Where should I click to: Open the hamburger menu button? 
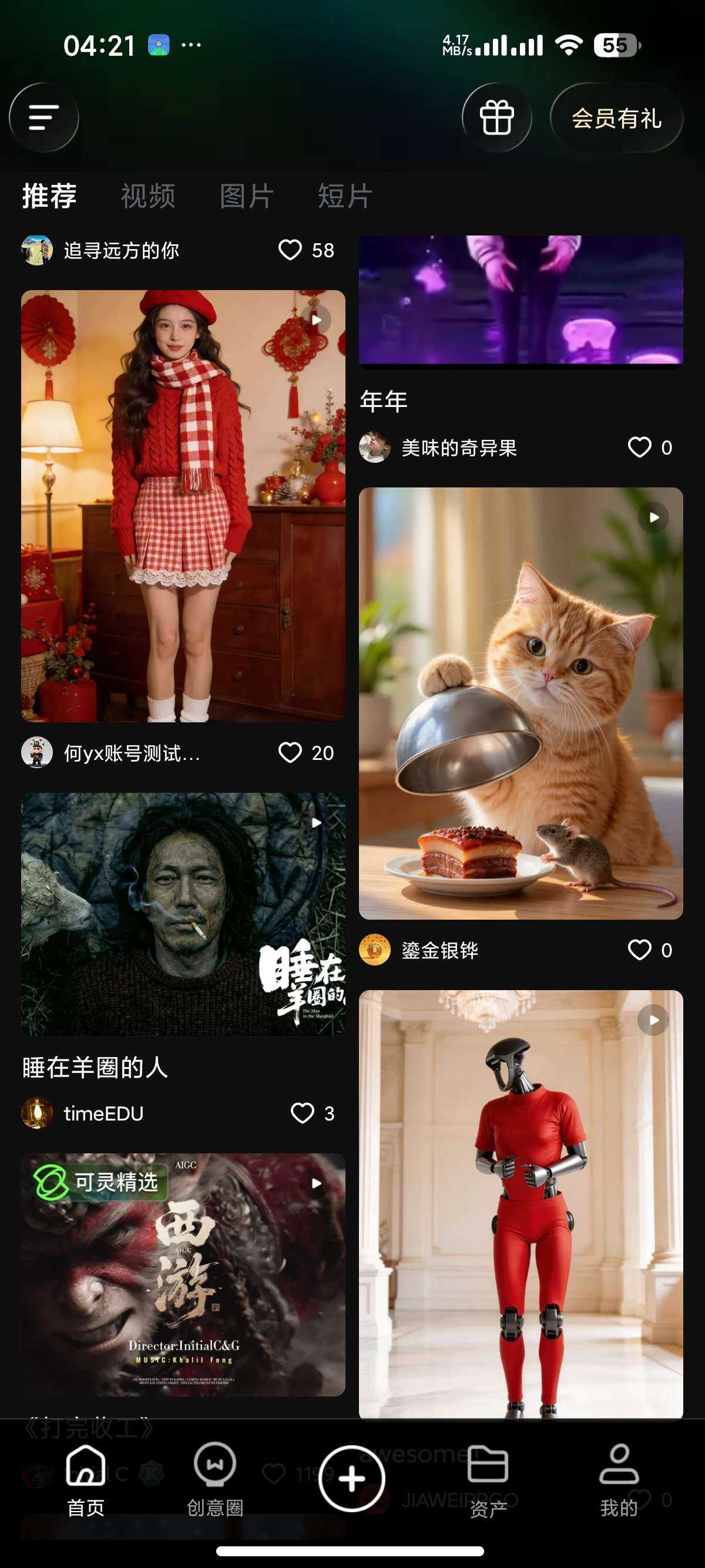[44, 117]
